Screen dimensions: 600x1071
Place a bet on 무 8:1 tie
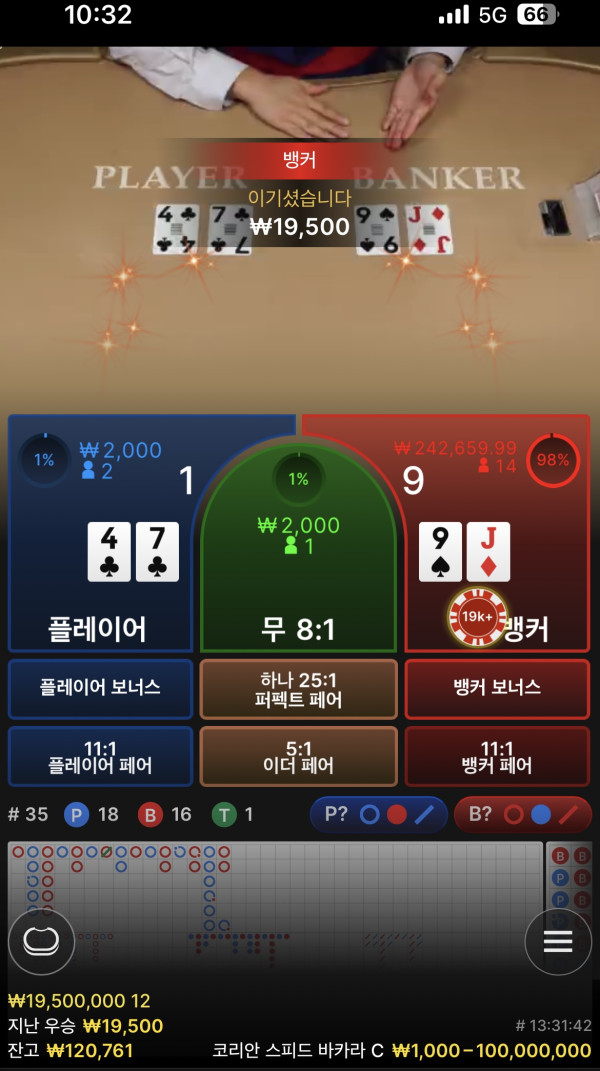click(x=298, y=560)
